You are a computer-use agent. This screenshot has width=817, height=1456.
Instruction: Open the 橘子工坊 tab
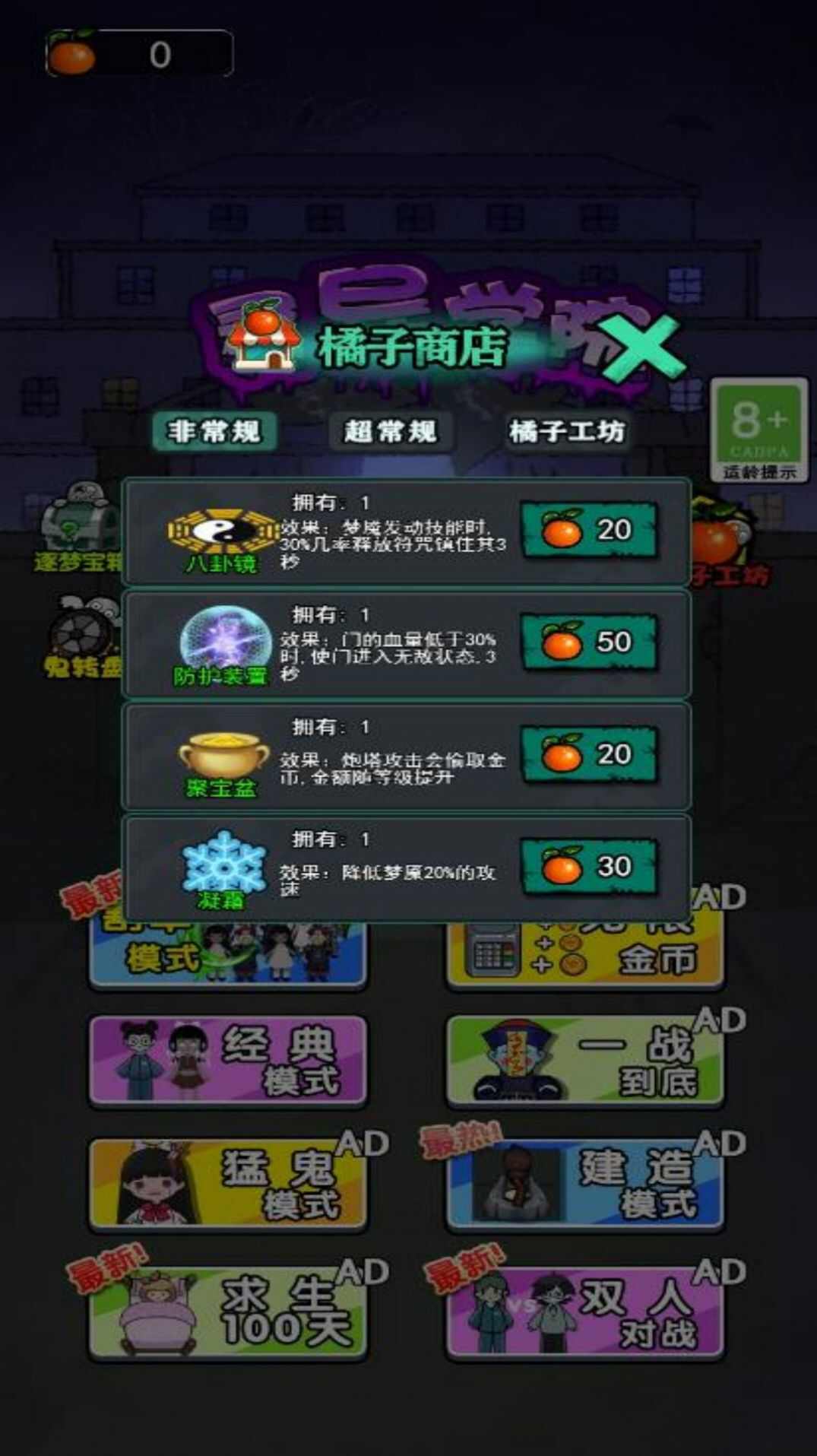pyautogui.click(x=567, y=432)
